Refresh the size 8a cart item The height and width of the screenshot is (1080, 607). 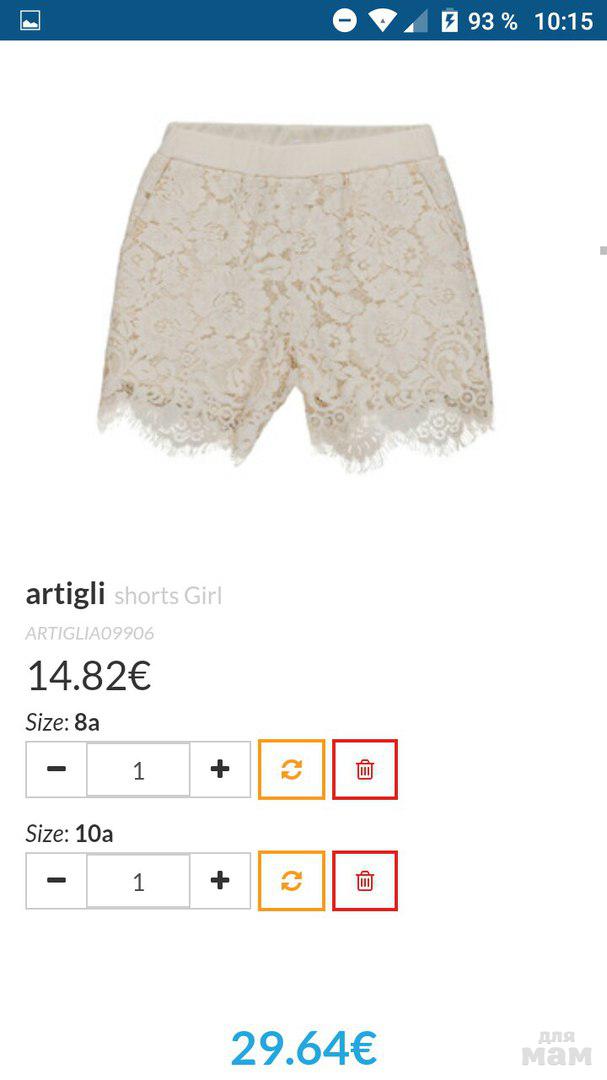pos(291,769)
